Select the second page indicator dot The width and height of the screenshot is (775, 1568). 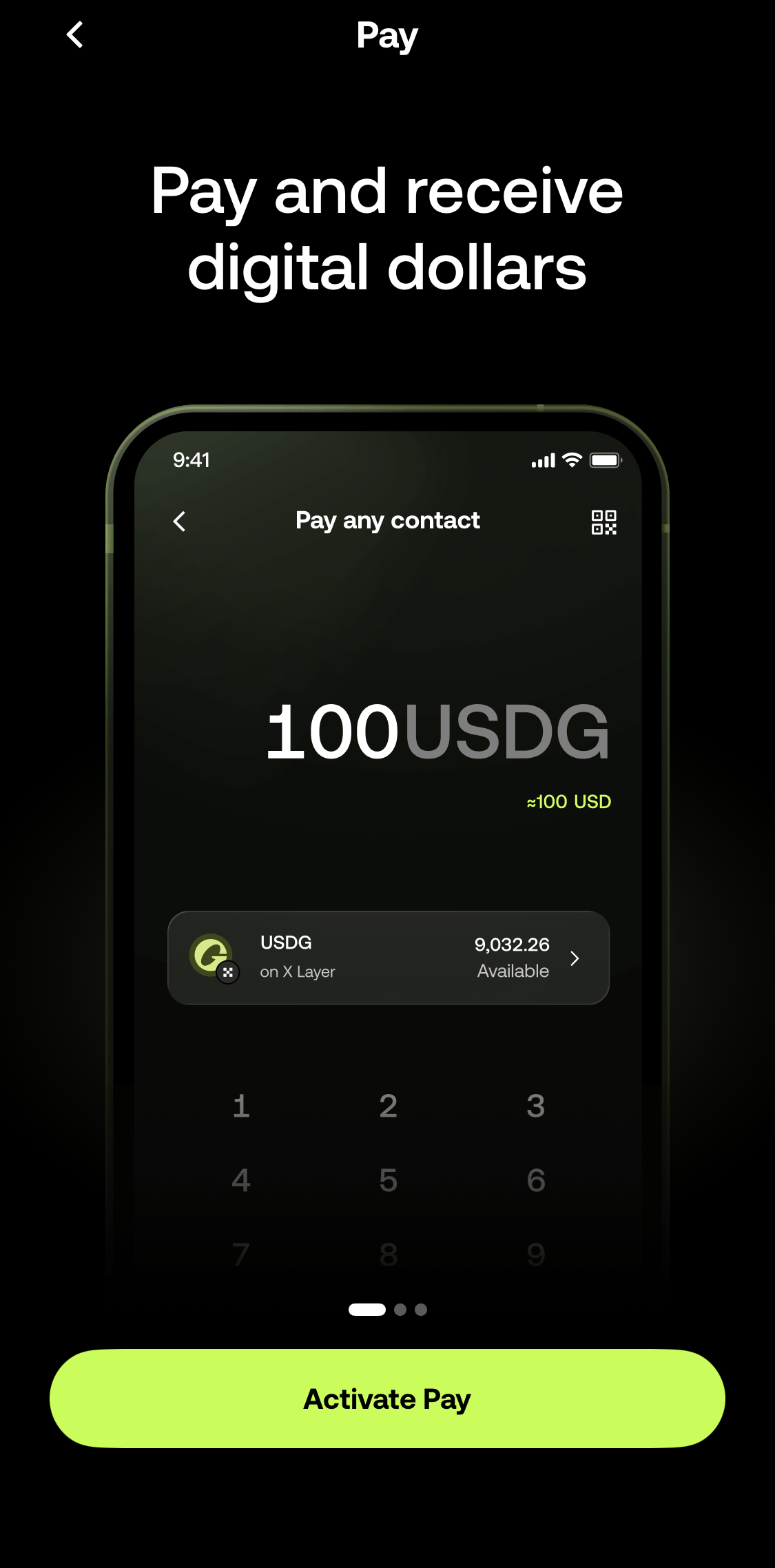tap(400, 1310)
